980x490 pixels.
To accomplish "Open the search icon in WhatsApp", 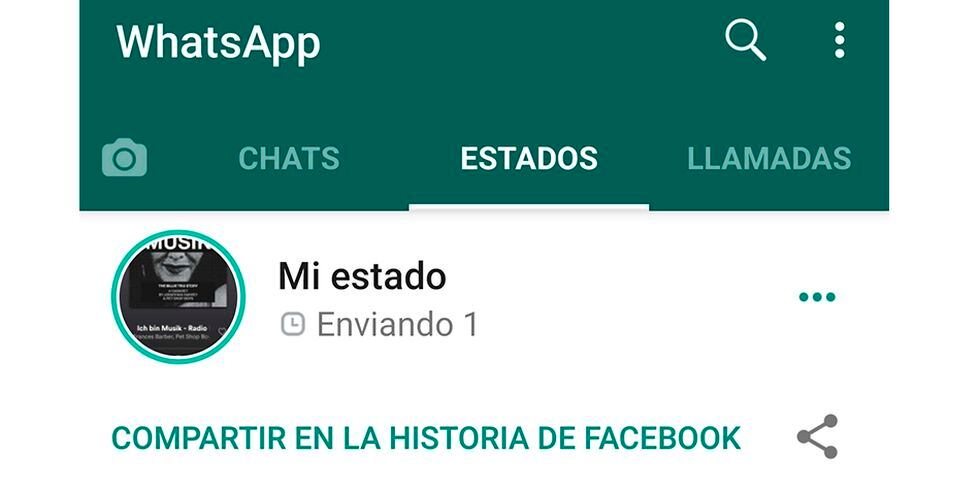I will pos(745,41).
